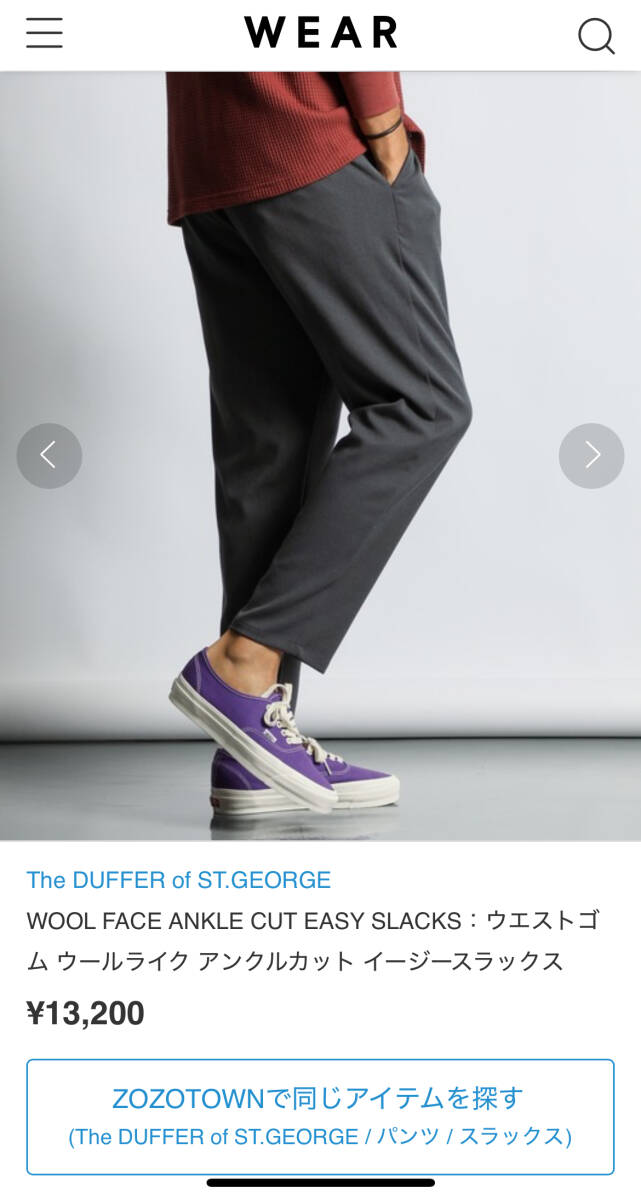Open The DUFFER of ST.GEORGE brand link
Viewport: 641px width, 1200px height.
[x=178, y=880]
